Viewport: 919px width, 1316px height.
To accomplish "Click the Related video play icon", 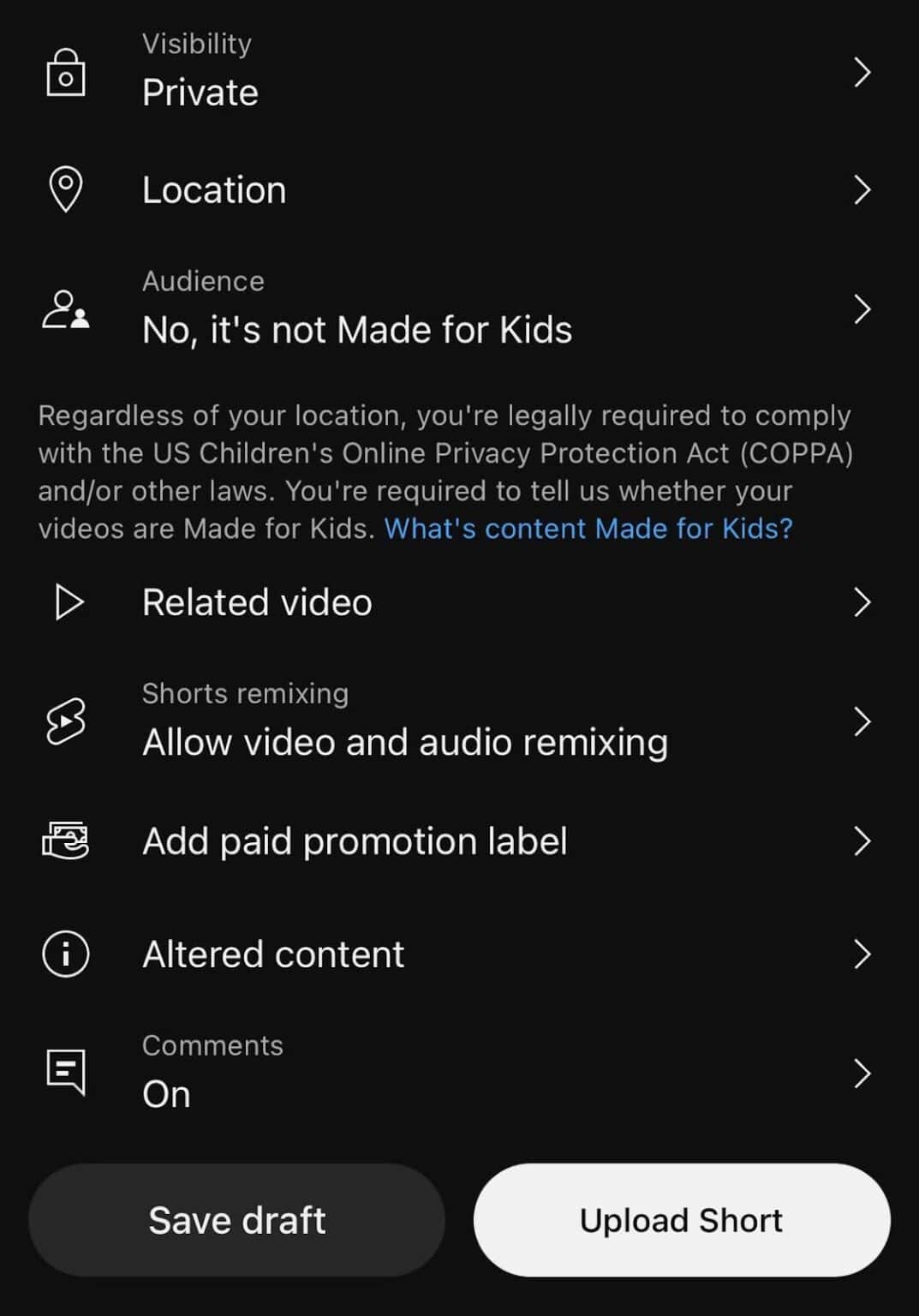I will (67, 601).
